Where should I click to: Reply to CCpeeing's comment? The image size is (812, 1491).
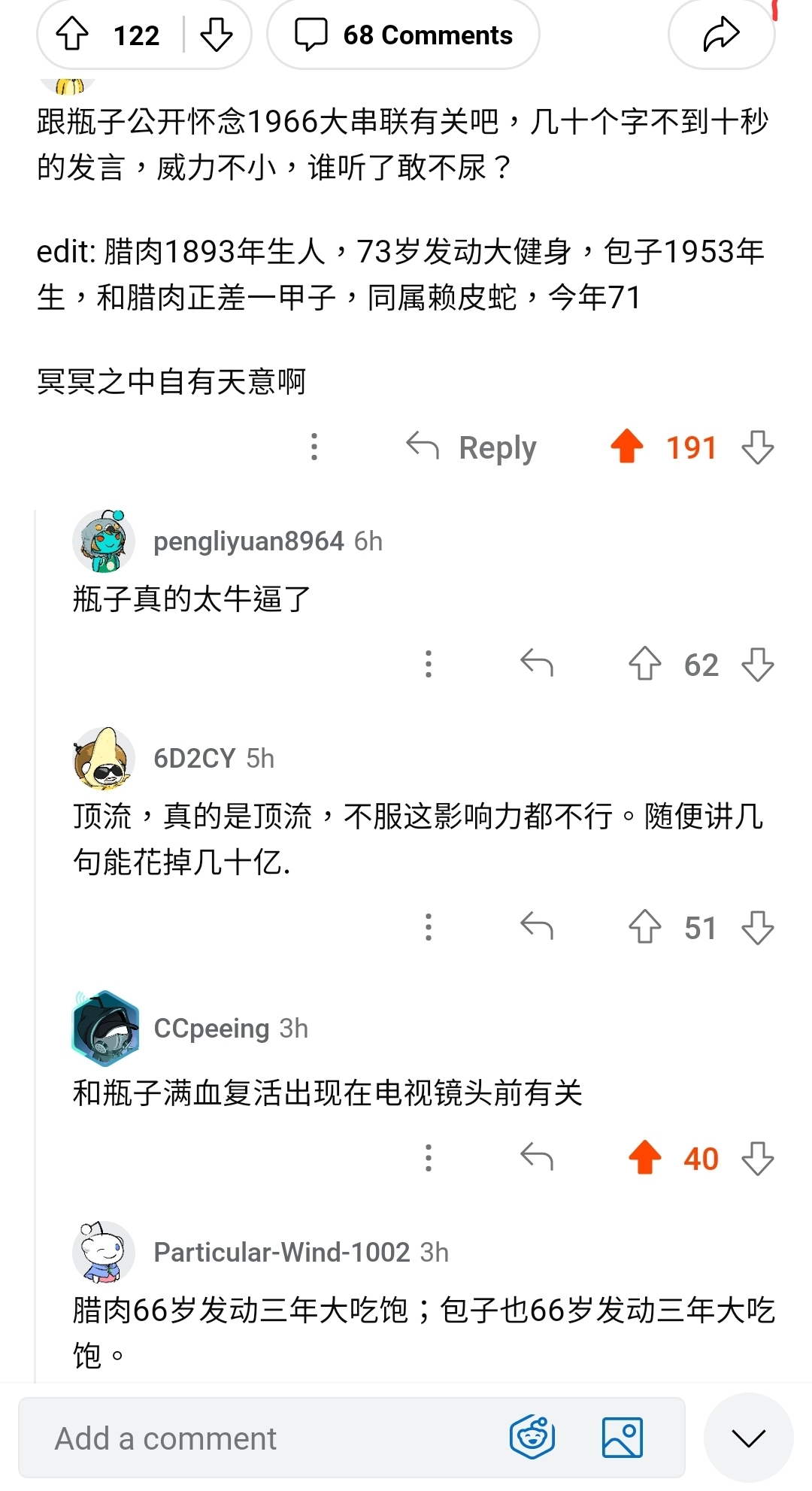coord(537,1158)
